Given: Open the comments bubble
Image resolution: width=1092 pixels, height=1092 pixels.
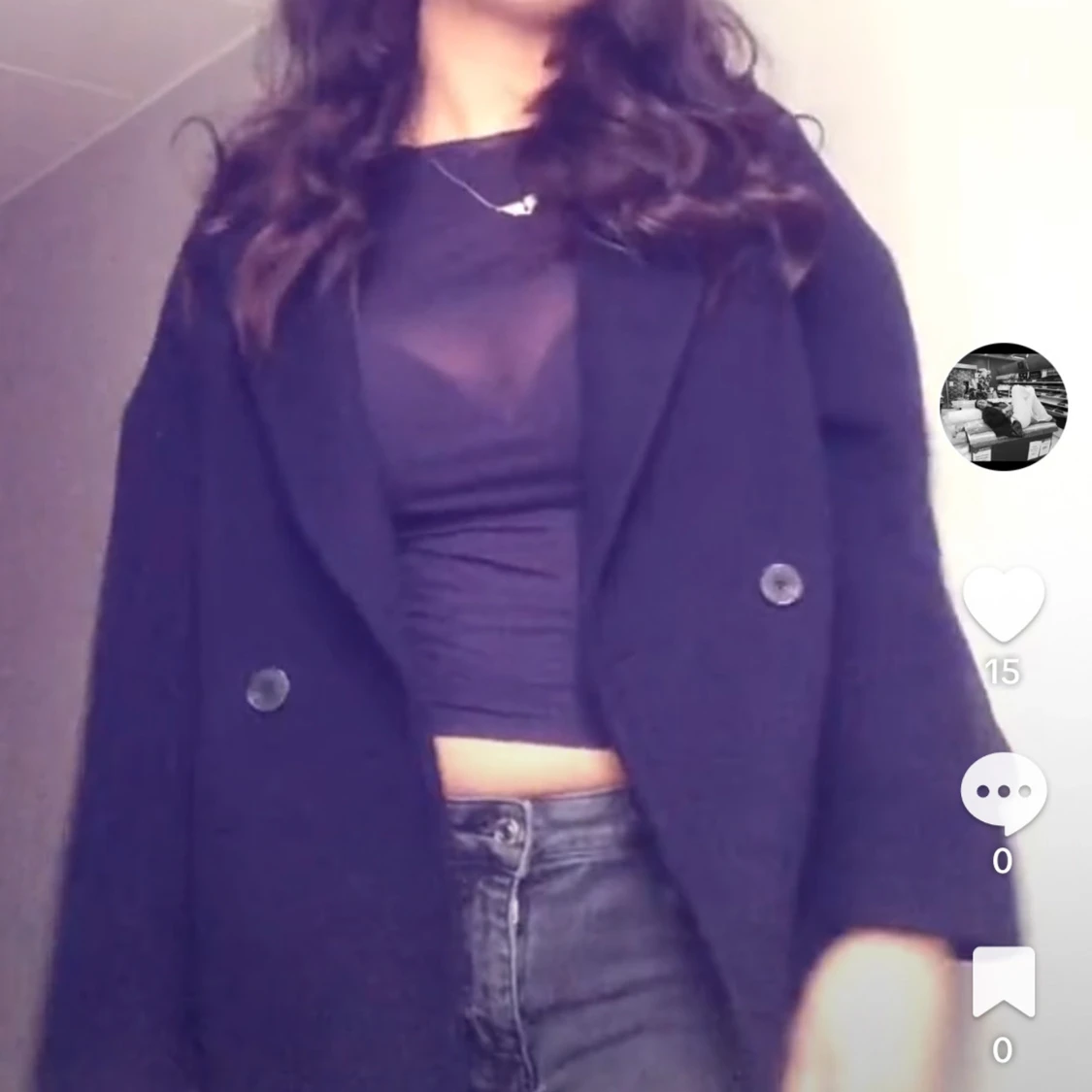Looking at the screenshot, I should coord(1004,793).
